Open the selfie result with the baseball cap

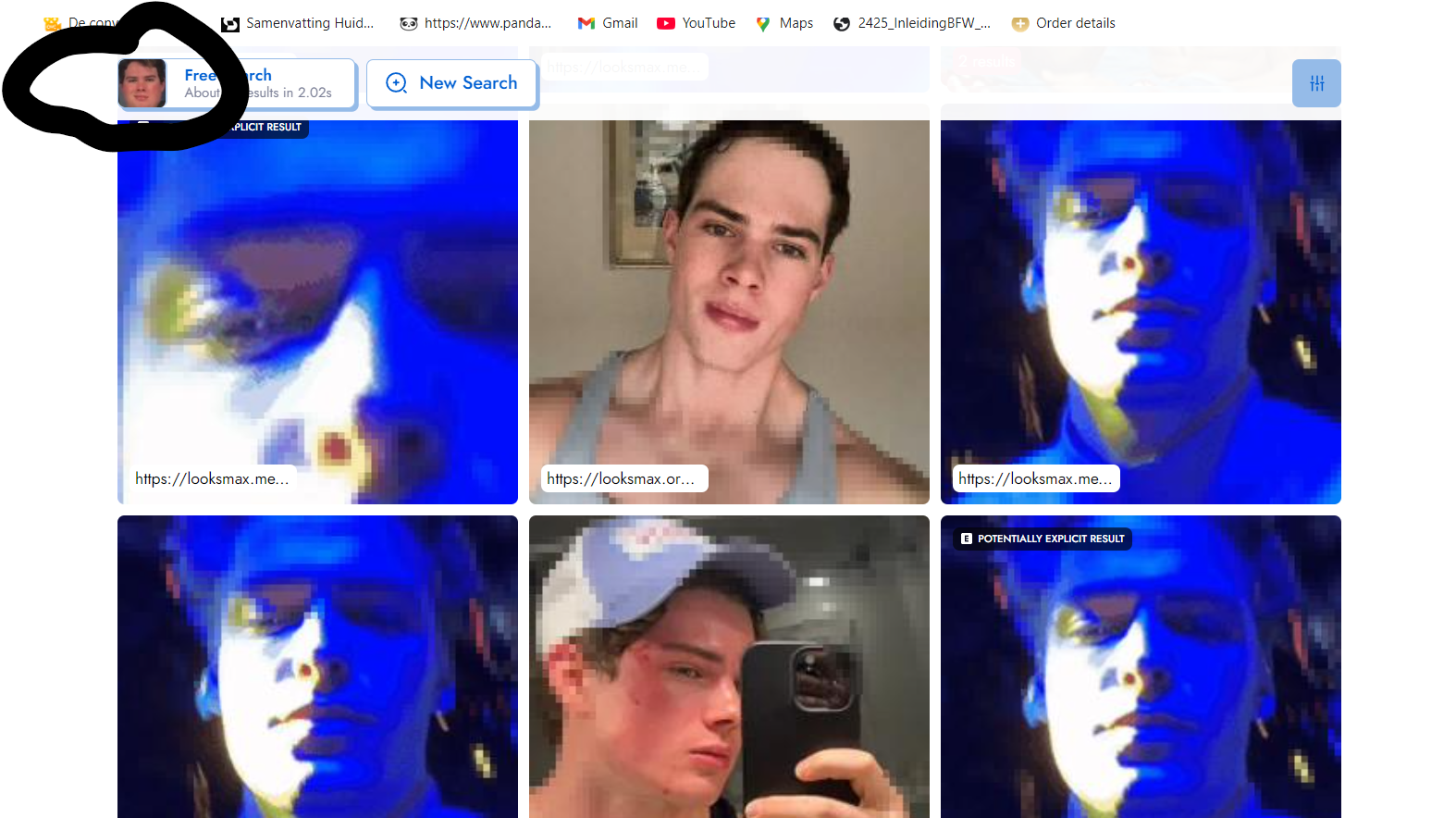tap(729, 666)
